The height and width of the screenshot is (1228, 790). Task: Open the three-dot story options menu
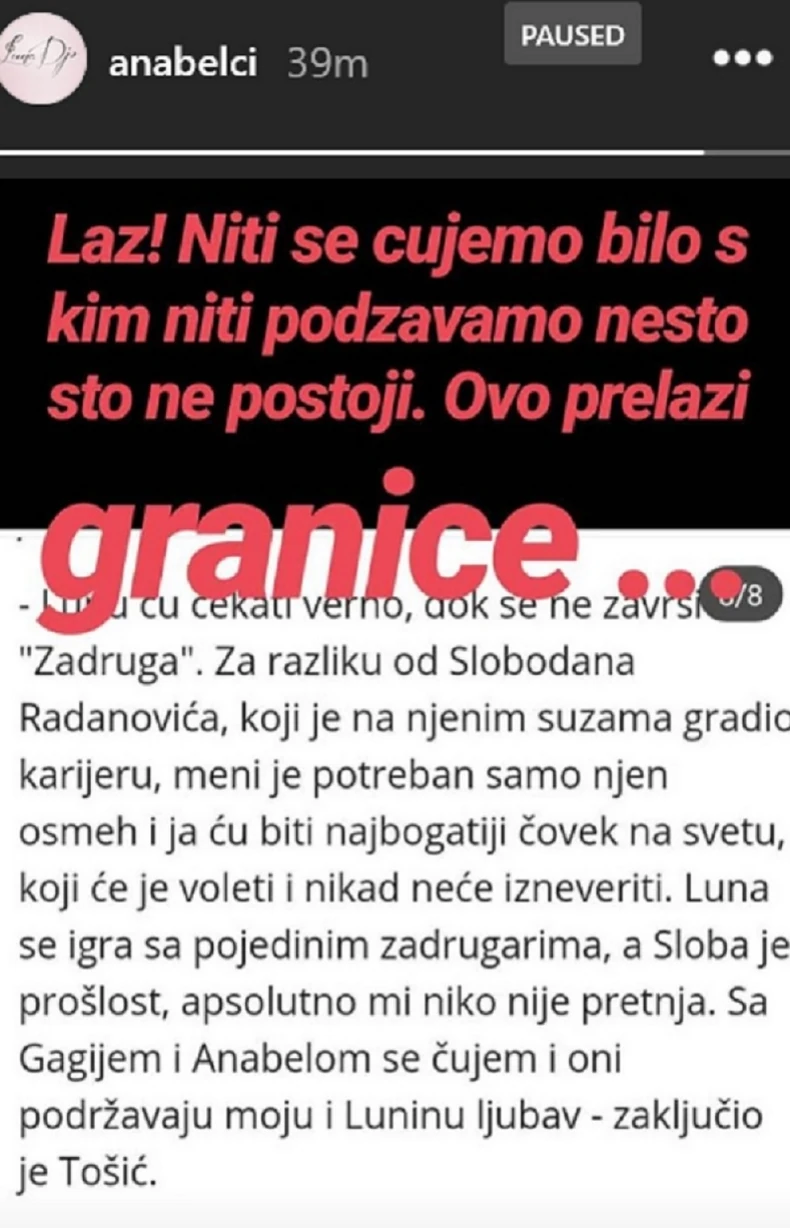(x=743, y=59)
